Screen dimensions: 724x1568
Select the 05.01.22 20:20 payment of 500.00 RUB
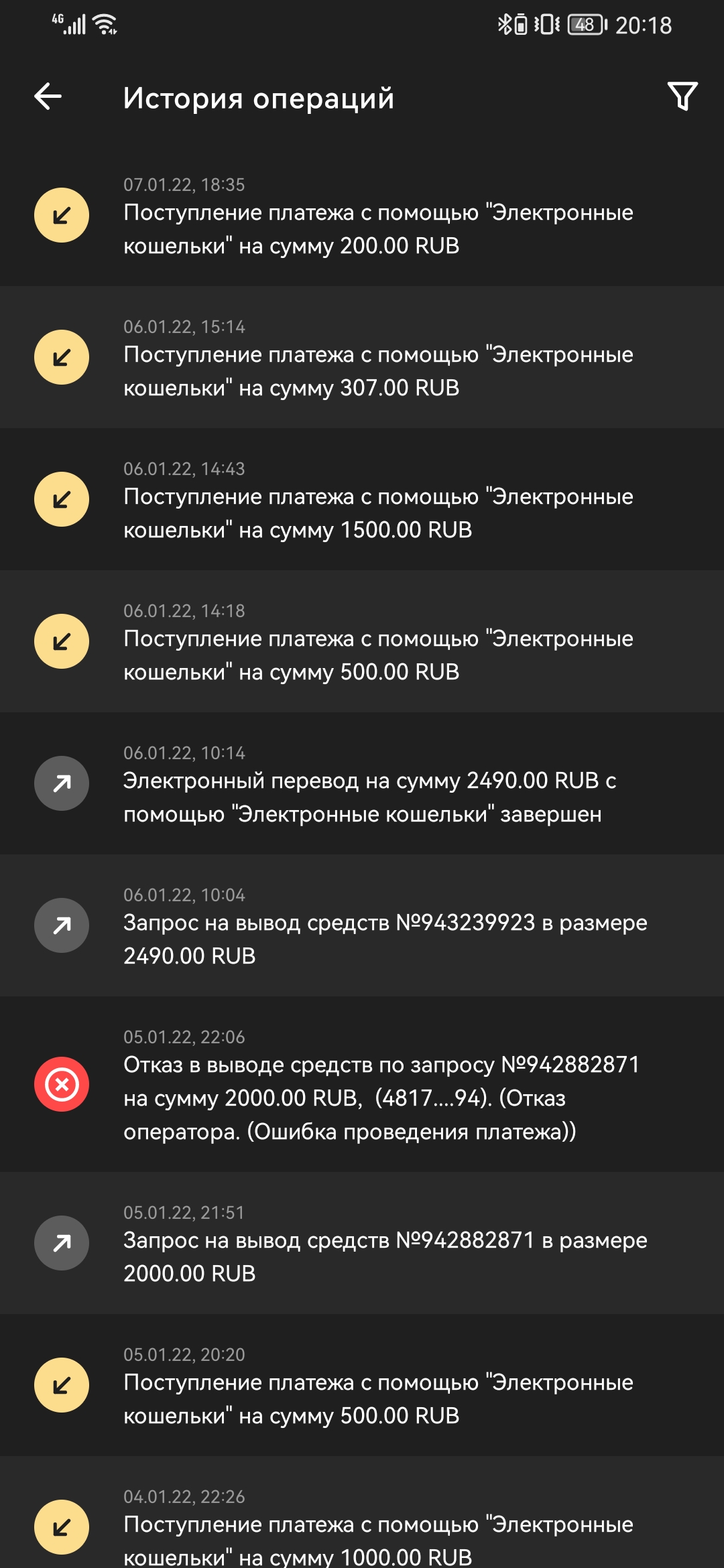362,1385
